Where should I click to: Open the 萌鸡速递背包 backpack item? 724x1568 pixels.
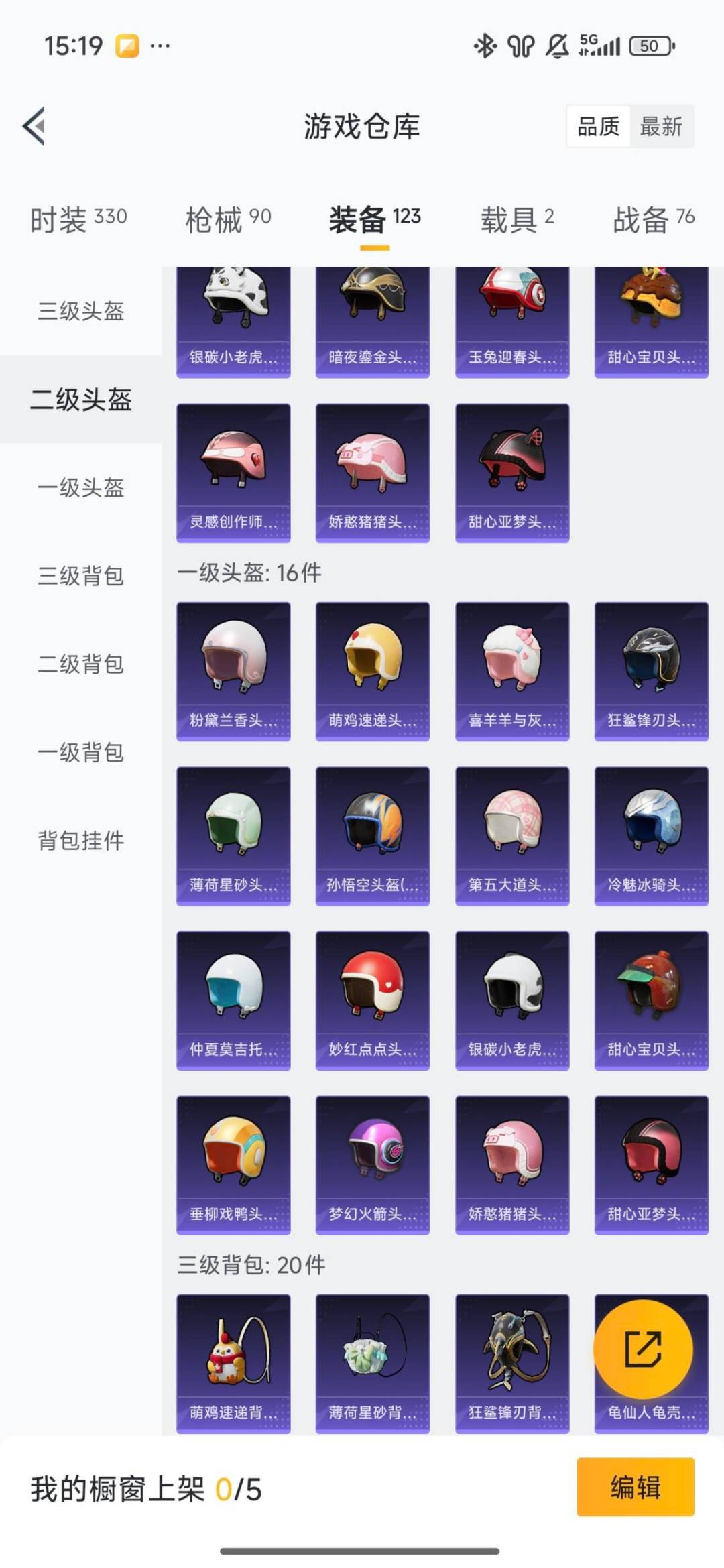coord(233,1368)
